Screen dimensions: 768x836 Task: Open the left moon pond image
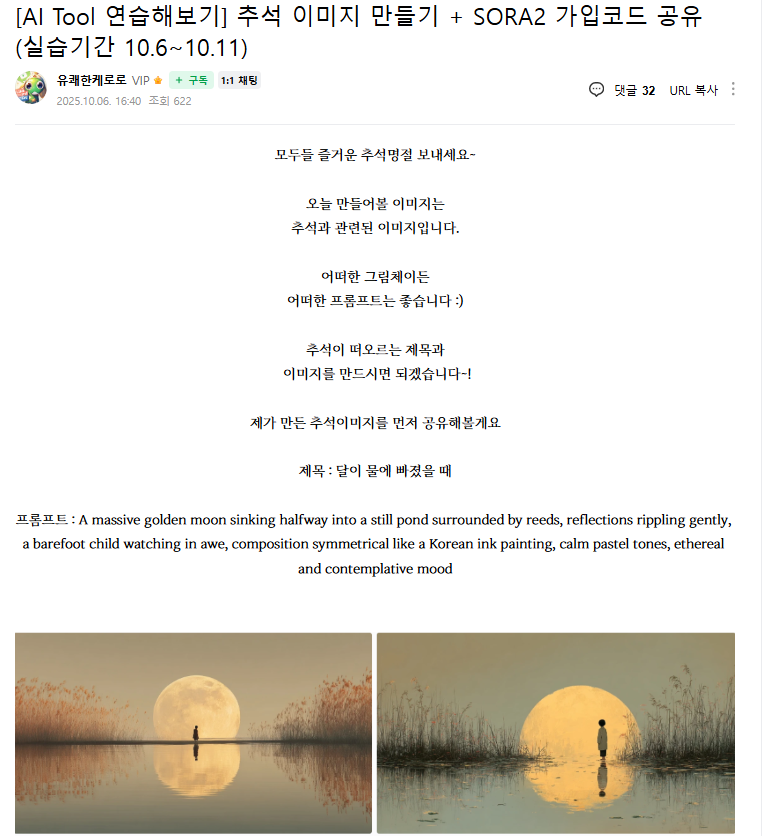point(194,732)
